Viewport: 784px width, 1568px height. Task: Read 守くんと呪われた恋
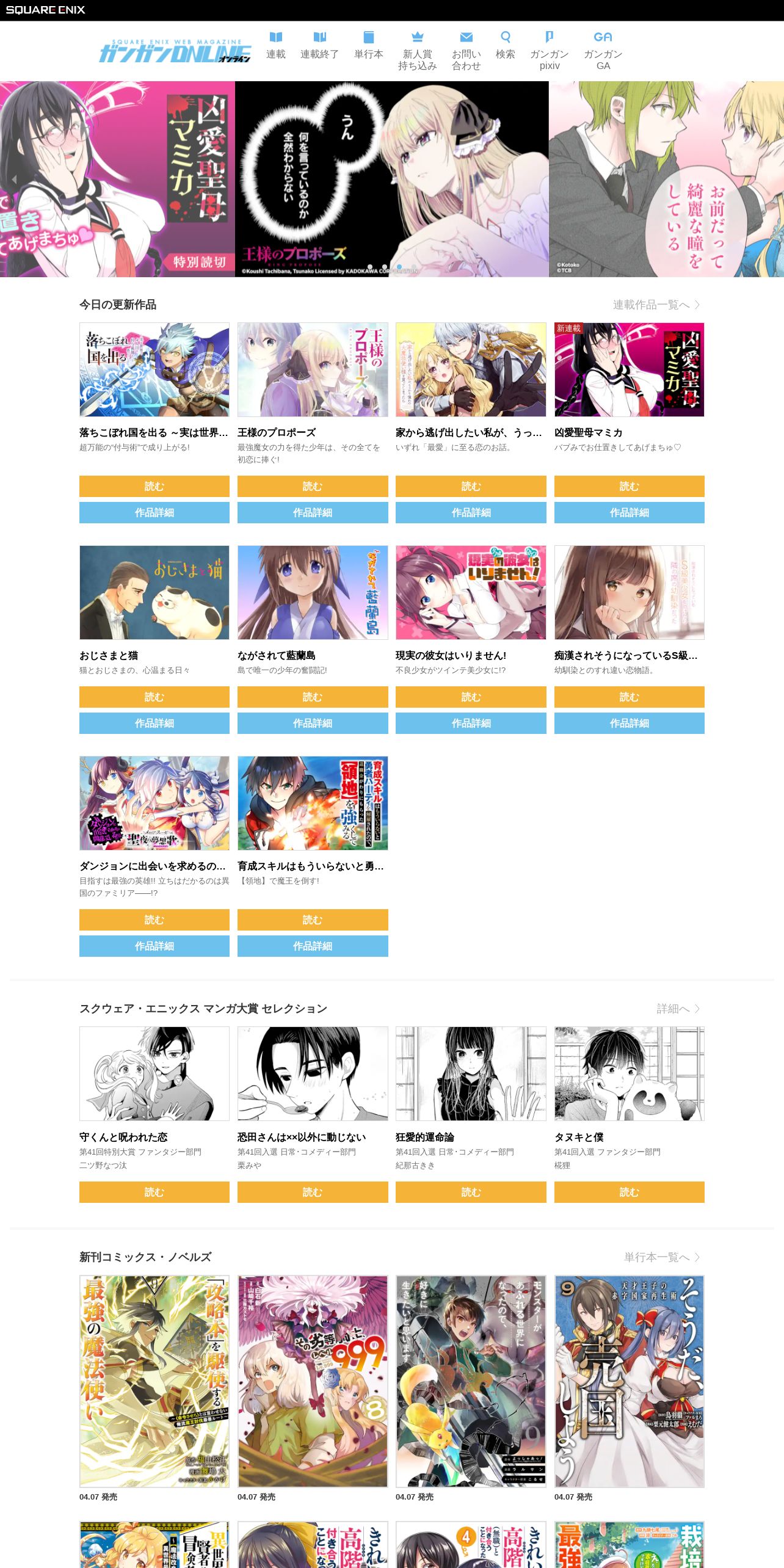click(154, 1192)
